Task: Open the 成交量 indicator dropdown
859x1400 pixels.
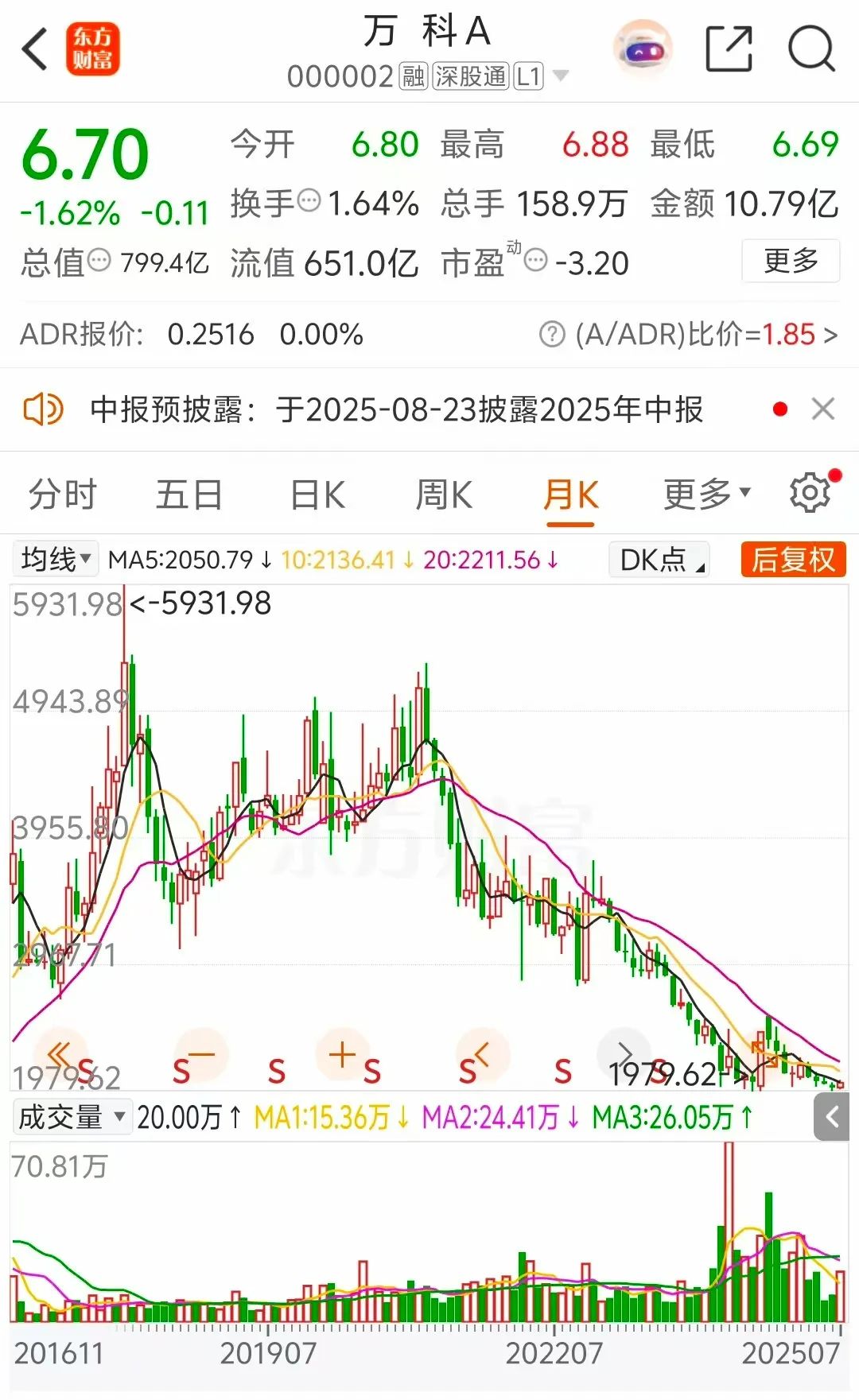Action: pyautogui.click(x=72, y=1117)
